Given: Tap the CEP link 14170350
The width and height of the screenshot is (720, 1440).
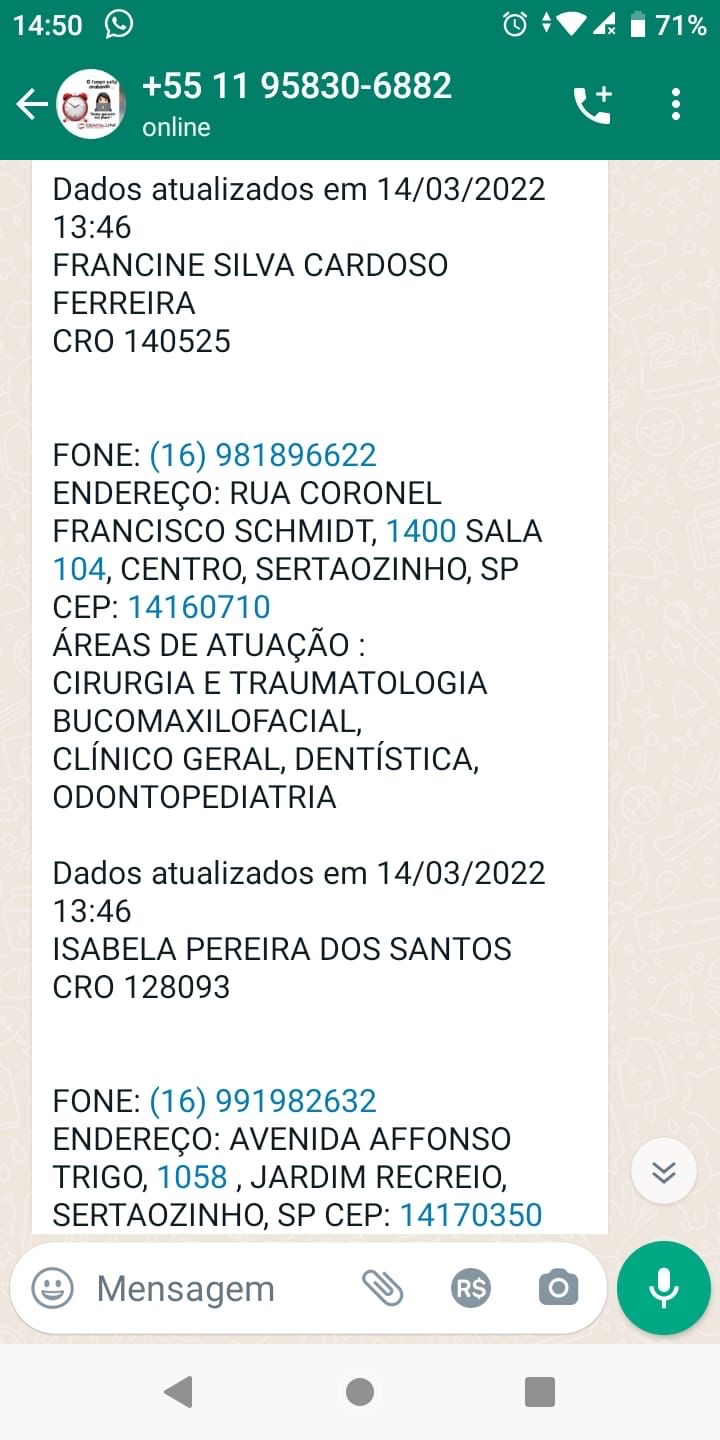Looking at the screenshot, I should [x=471, y=1216].
